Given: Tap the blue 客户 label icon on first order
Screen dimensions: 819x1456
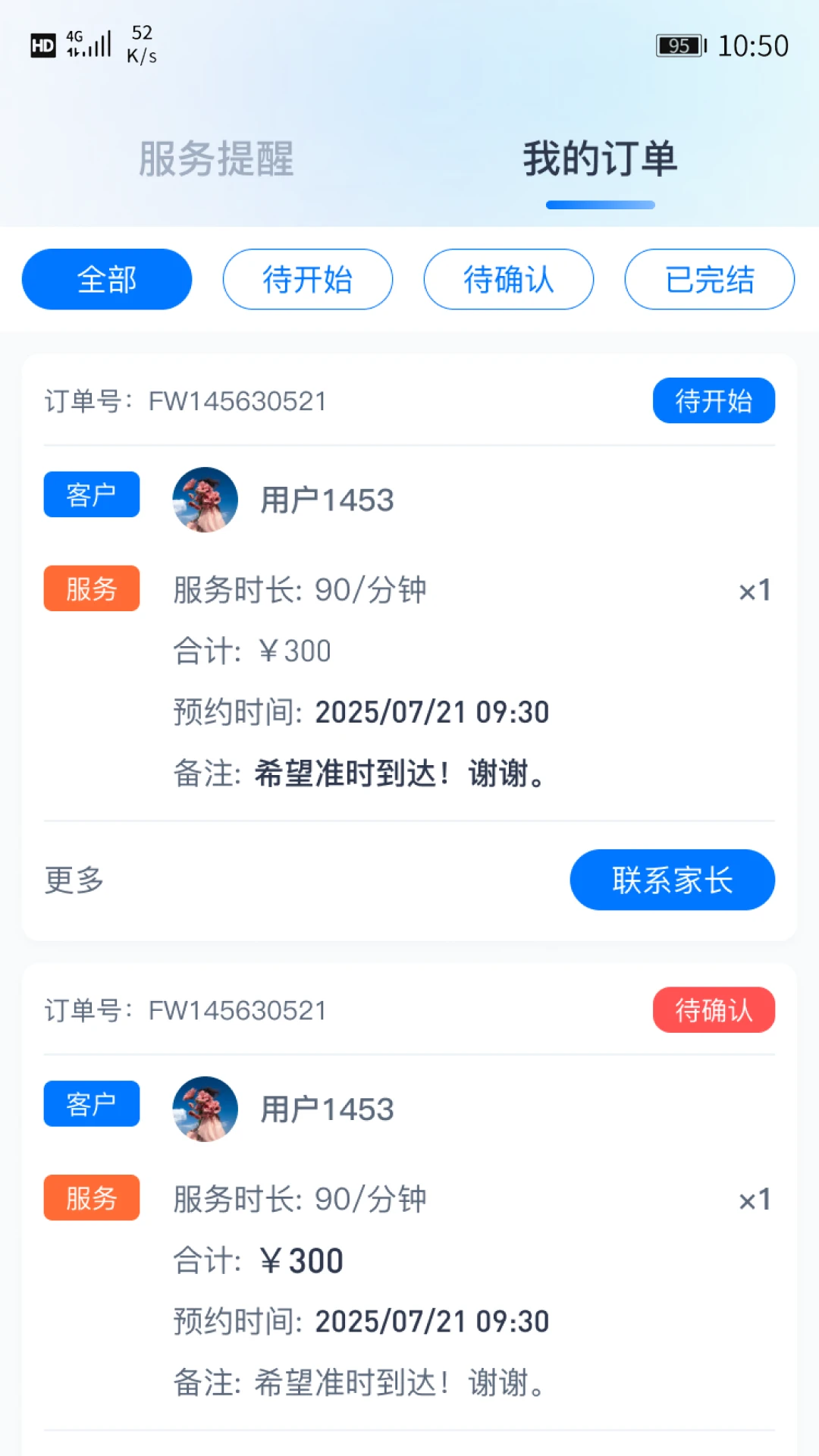Looking at the screenshot, I should [91, 494].
